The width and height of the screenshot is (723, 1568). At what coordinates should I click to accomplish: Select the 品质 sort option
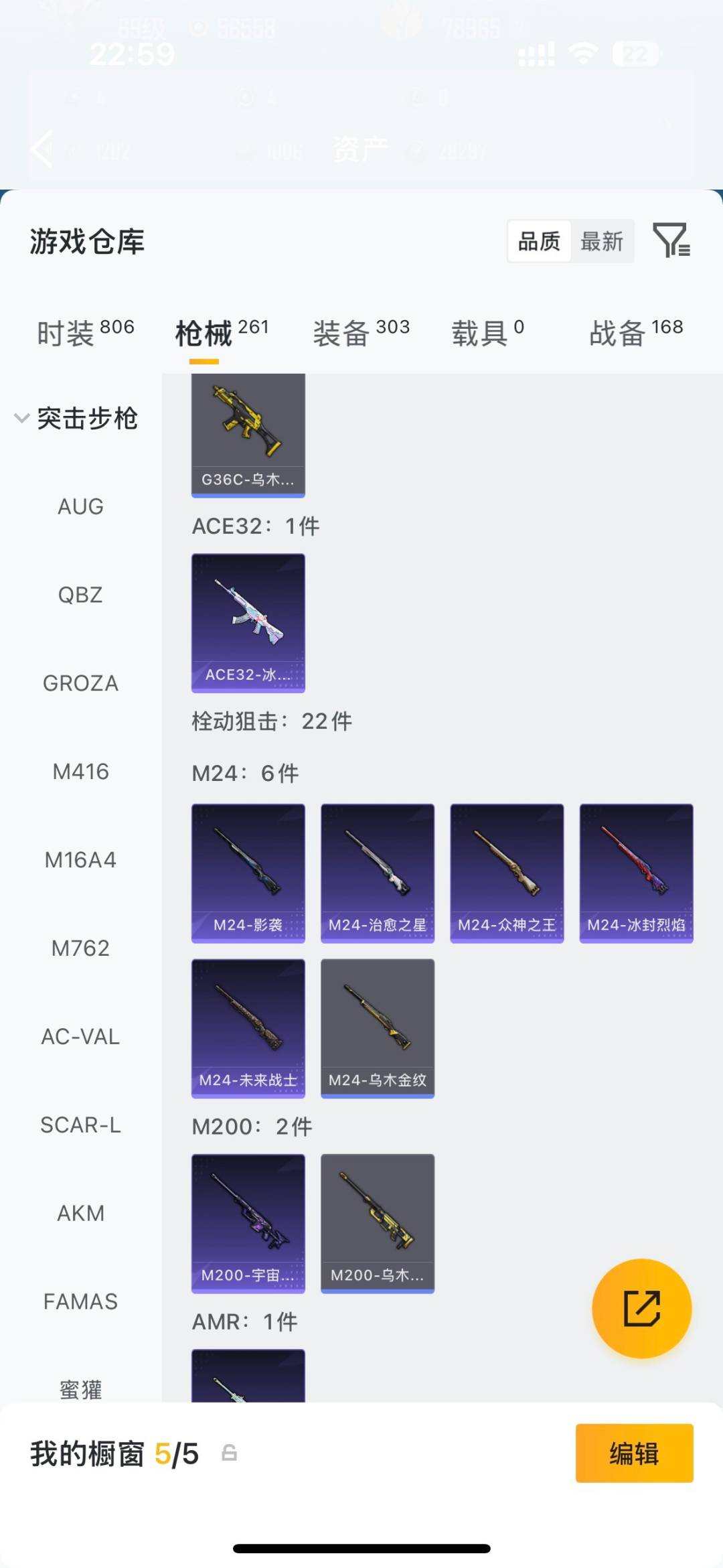540,241
